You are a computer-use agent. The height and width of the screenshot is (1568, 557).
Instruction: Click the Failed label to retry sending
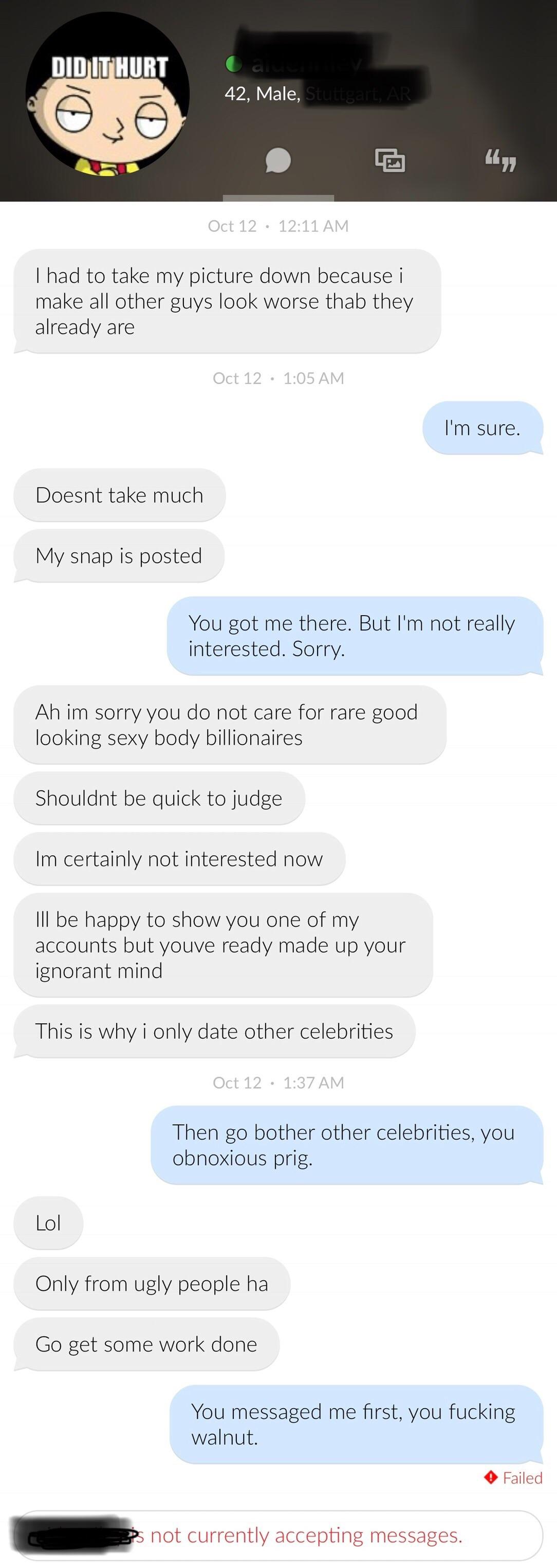pyautogui.click(x=521, y=1478)
